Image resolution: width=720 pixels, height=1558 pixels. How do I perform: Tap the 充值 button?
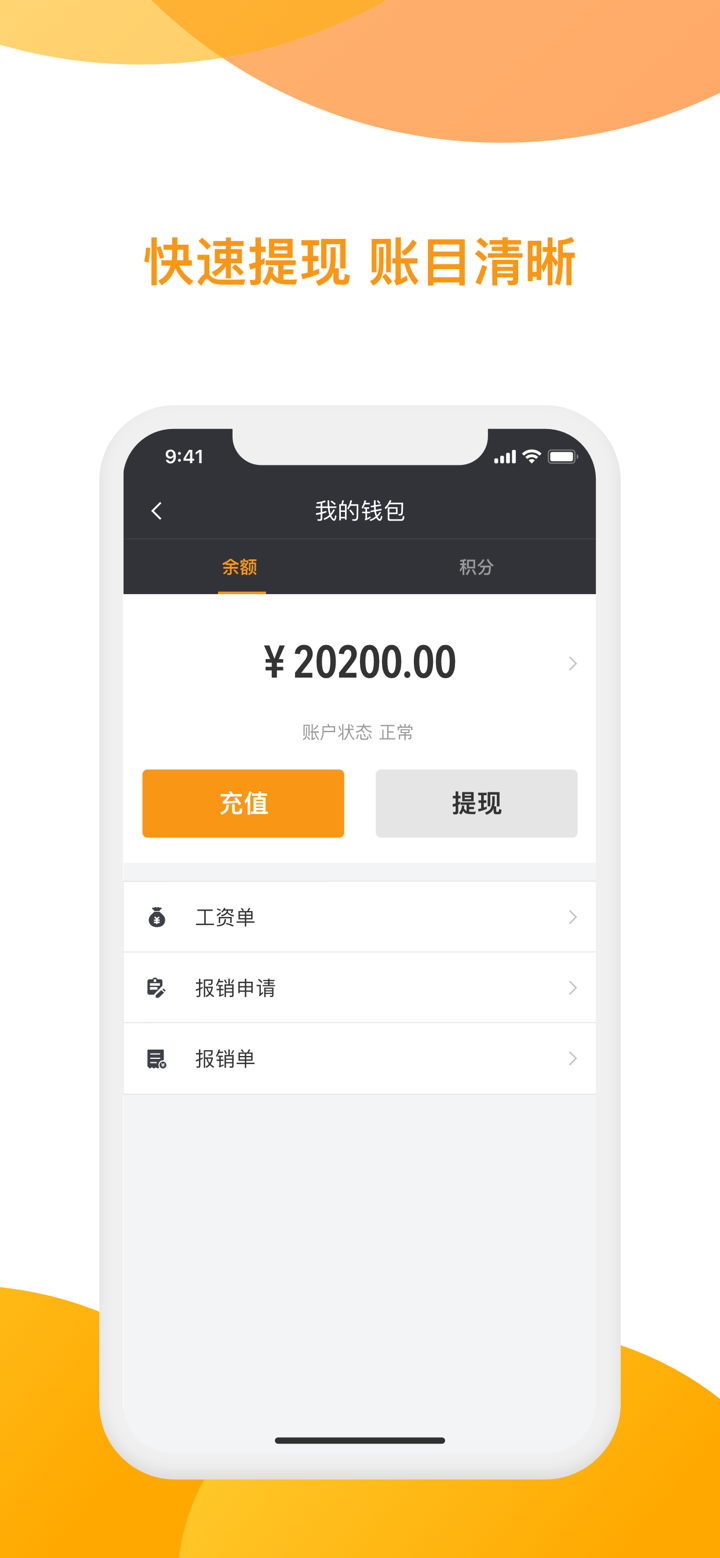pyautogui.click(x=242, y=803)
